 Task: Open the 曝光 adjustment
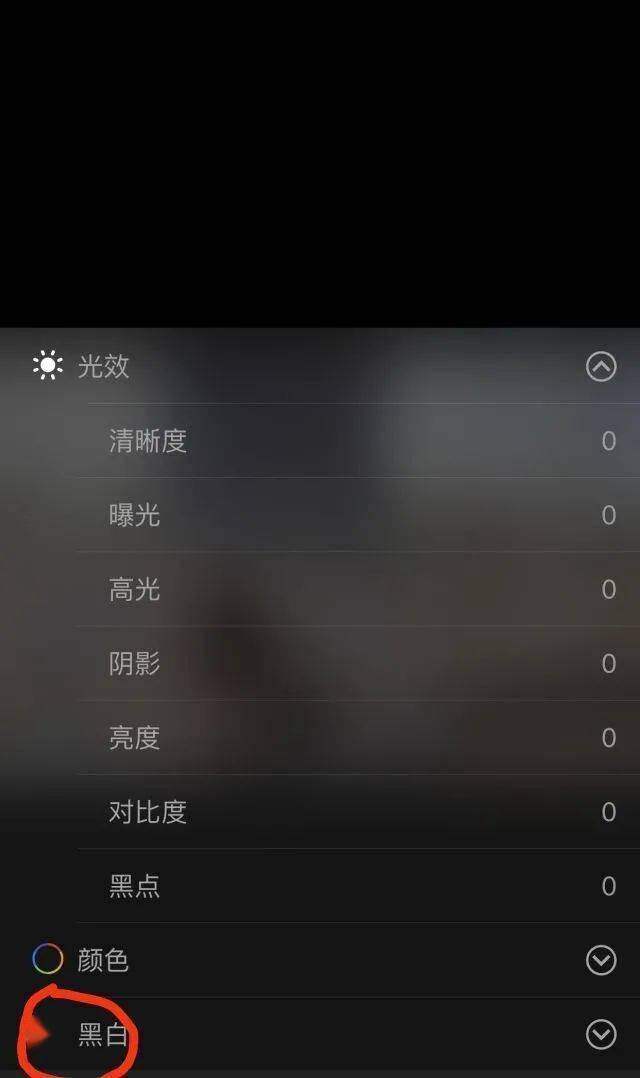tap(135, 515)
